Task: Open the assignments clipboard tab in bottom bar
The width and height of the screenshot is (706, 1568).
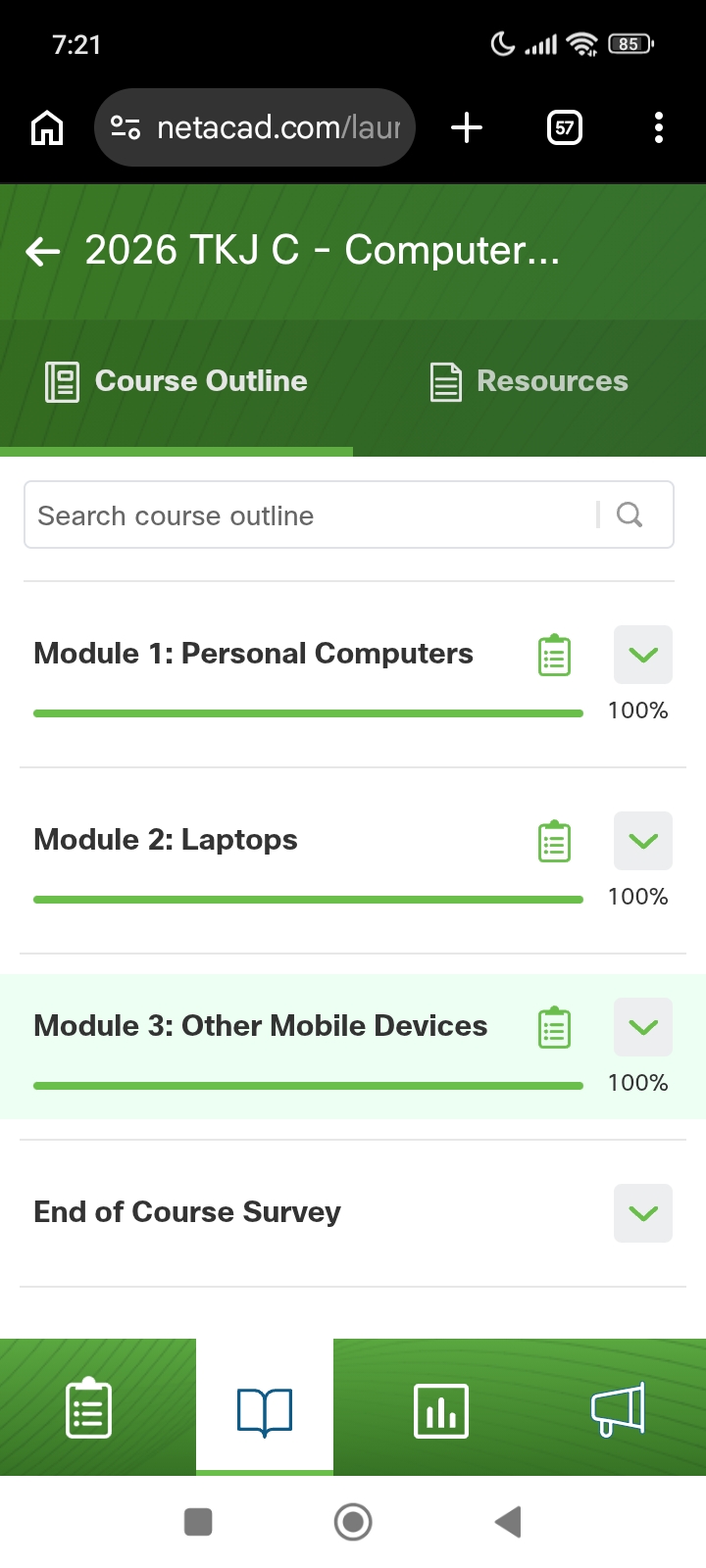Action: pyautogui.click(x=88, y=1409)
